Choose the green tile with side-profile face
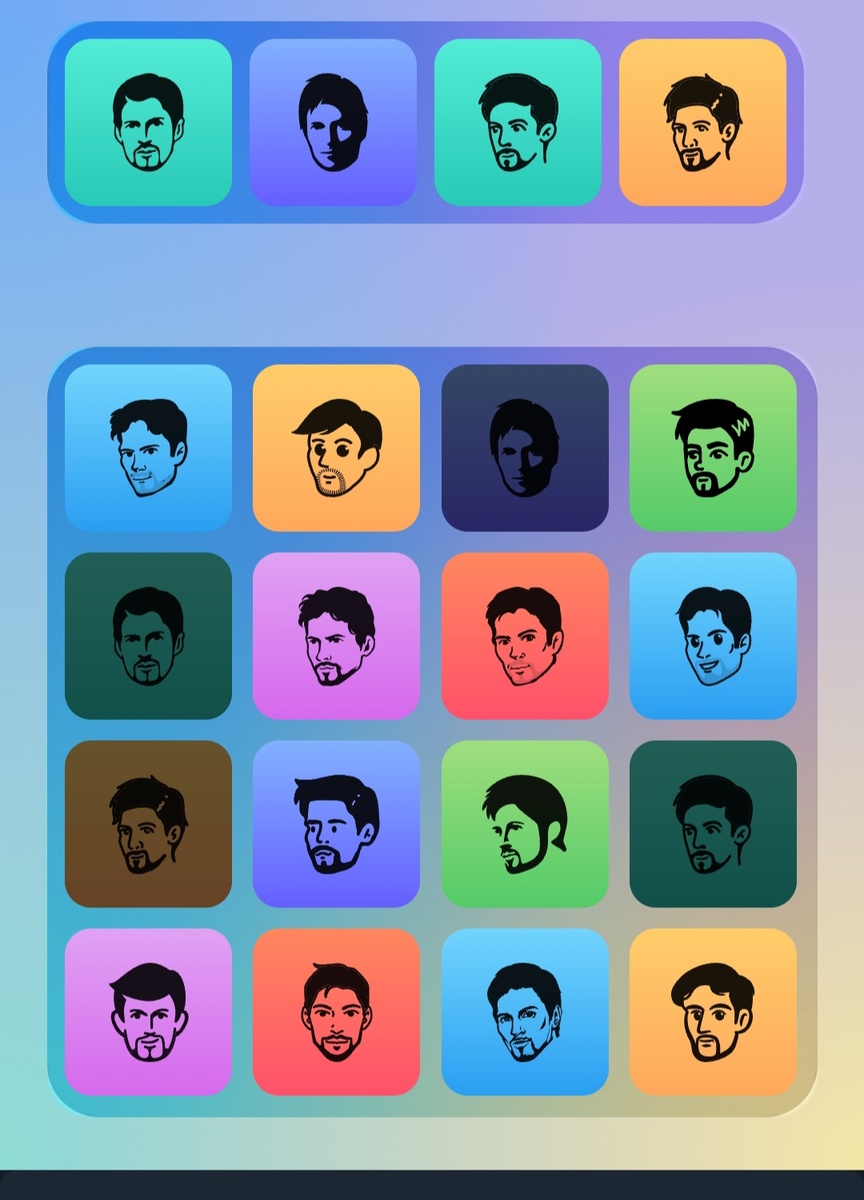 525,824
